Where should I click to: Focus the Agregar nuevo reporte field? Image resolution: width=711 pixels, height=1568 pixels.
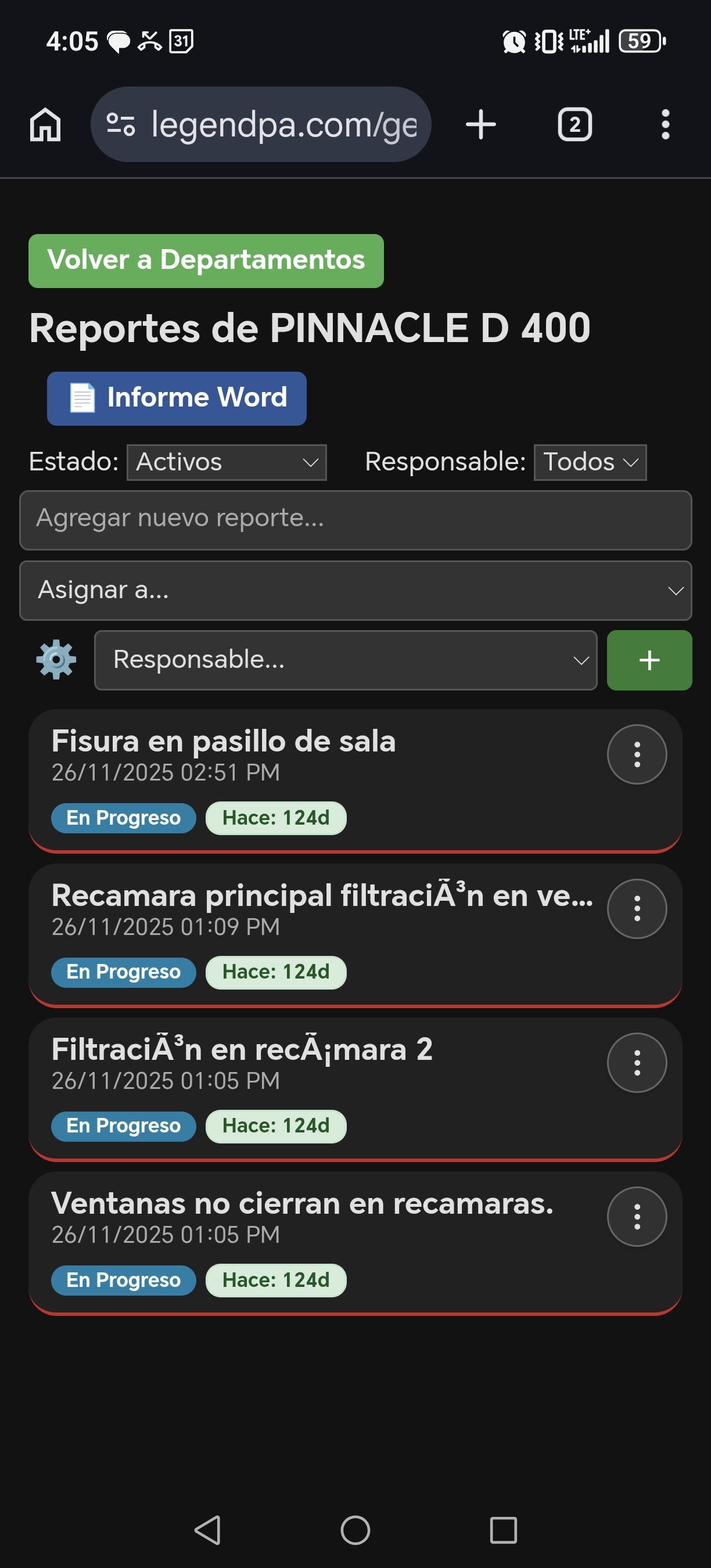tap(355, 520)
